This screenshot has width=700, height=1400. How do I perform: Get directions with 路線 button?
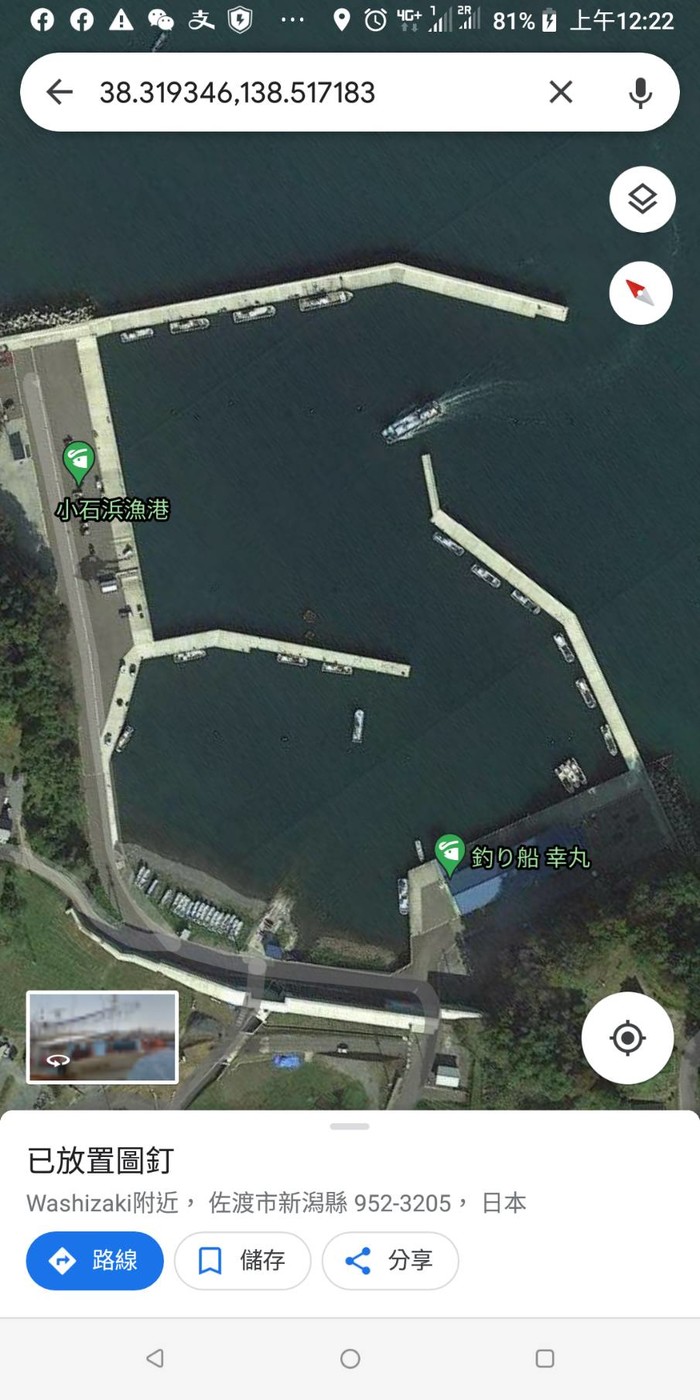[x=95, y=1261]
